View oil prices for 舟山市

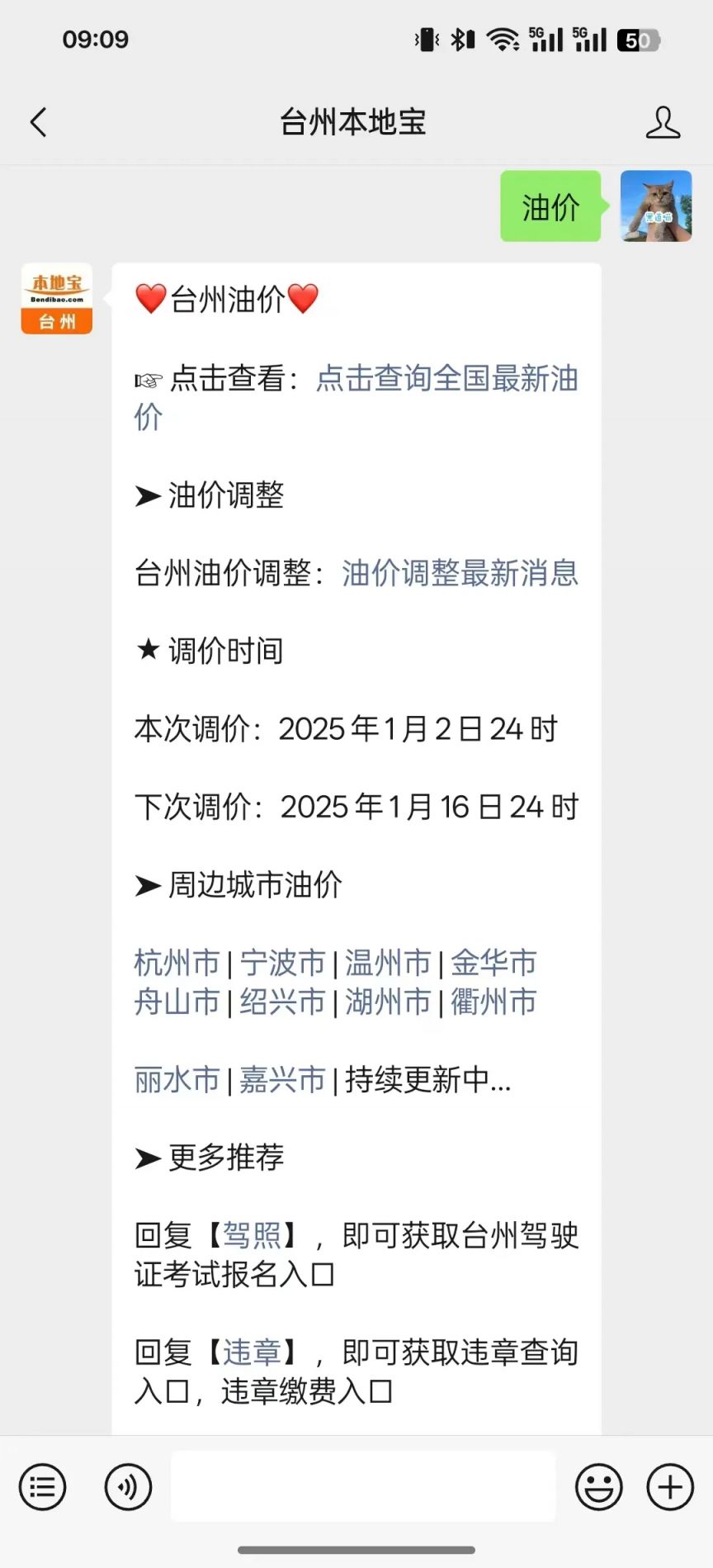point(177,1002)
